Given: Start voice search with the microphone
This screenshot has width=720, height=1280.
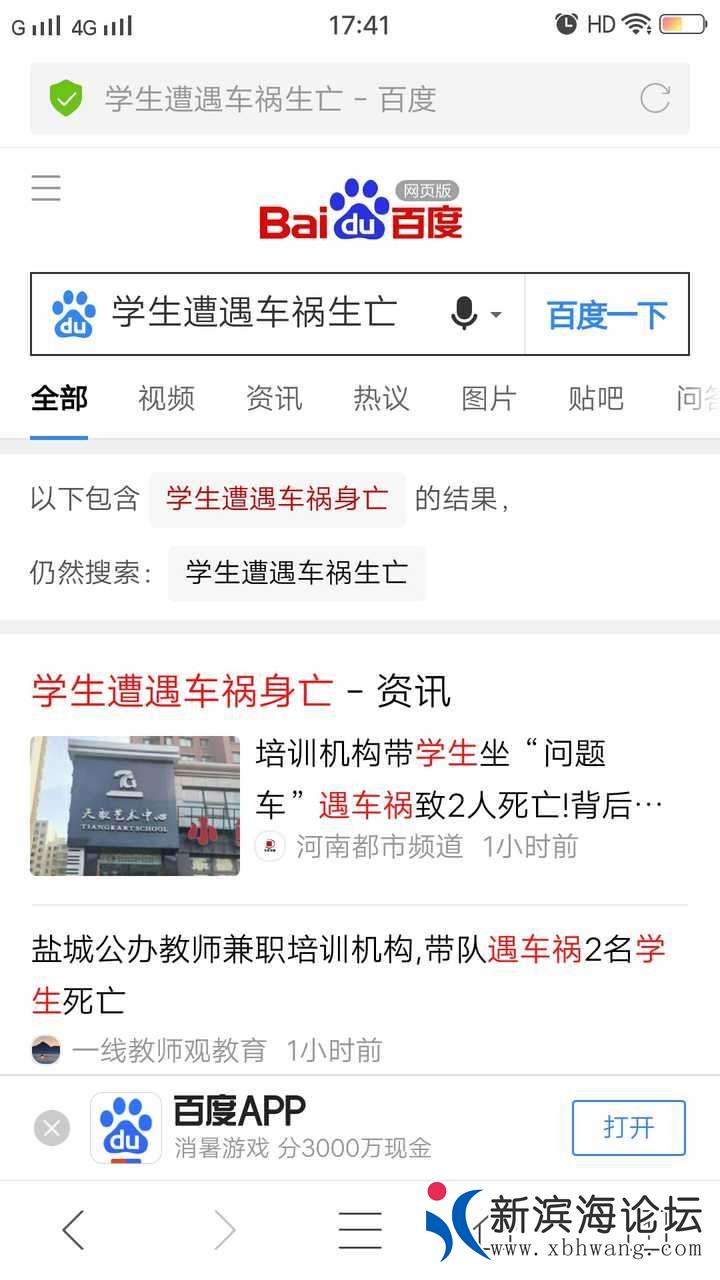Looking at the screenshot, I should point(464,314).
